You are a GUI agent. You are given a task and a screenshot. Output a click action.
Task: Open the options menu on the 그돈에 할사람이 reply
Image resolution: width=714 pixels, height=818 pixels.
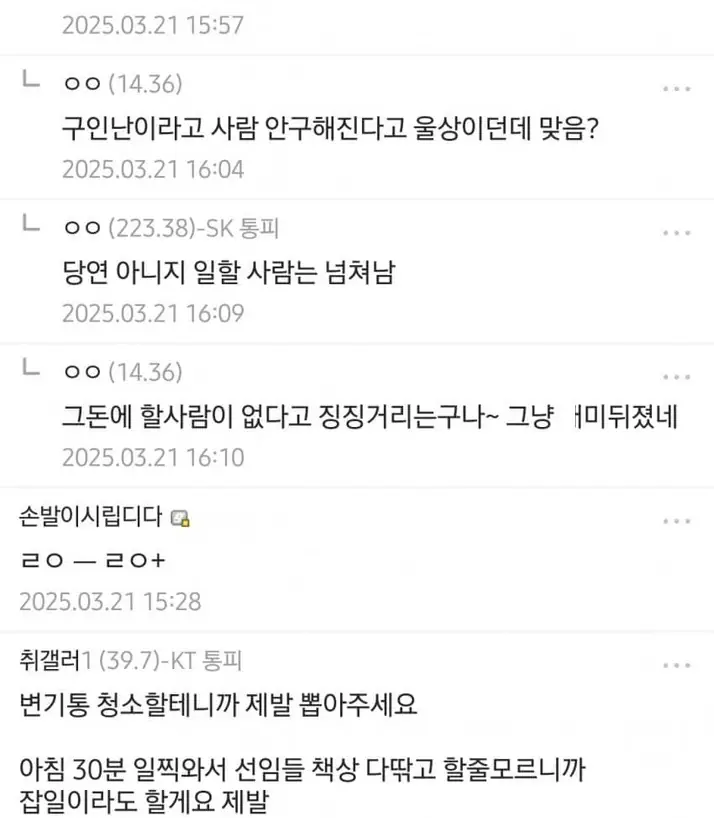click(677, 375)
